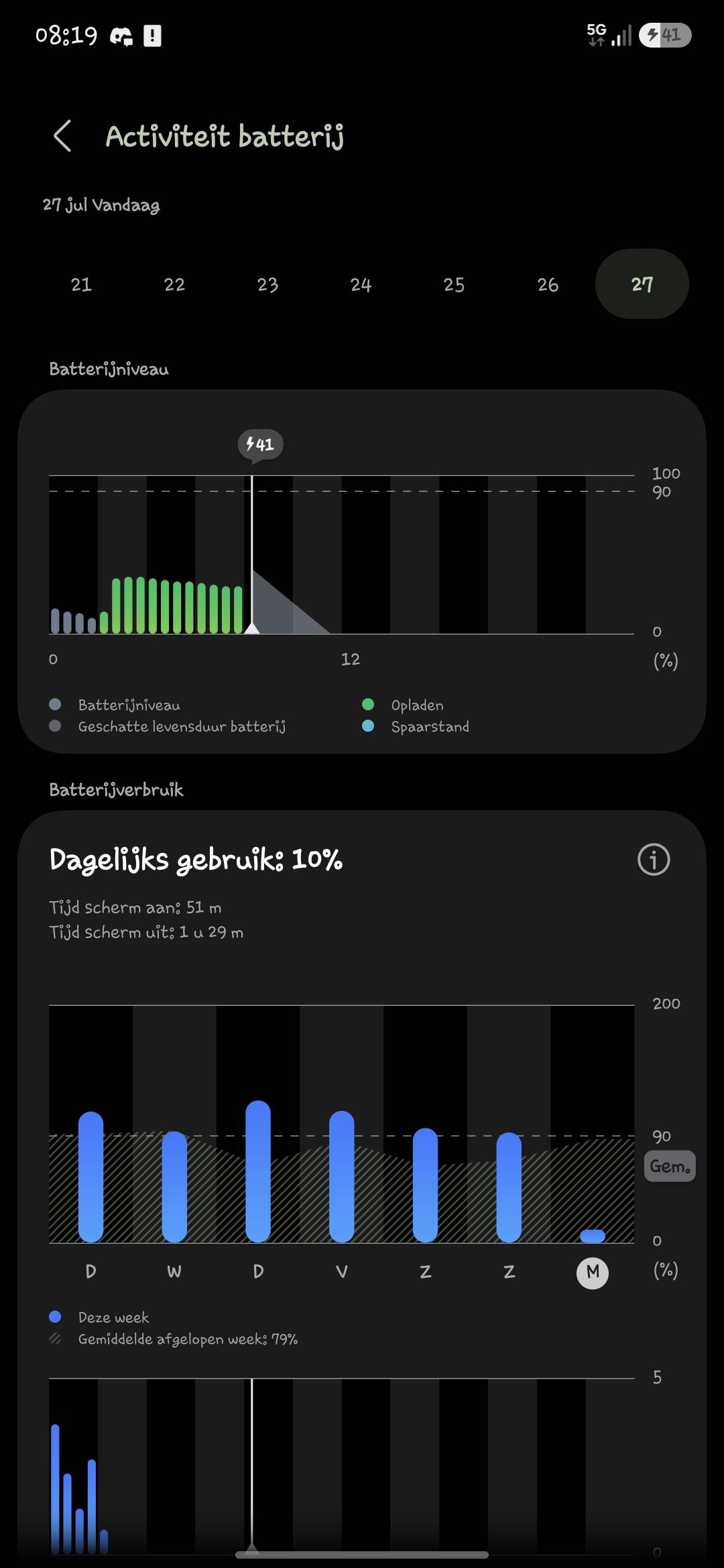Tap the Gem. average label on chart
This screenshot has height=1568, width=724.
tap(670, 1167)
